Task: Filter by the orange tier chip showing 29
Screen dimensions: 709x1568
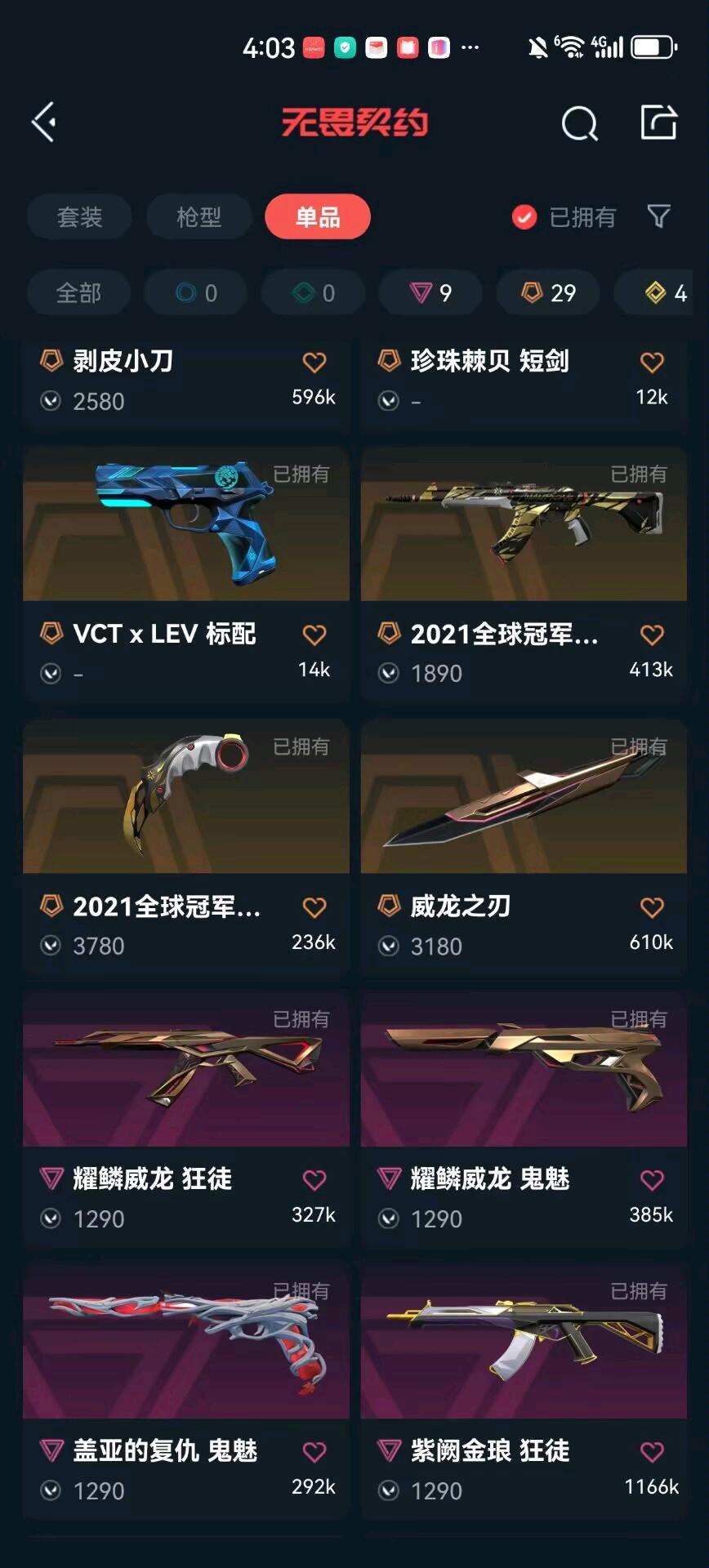Action: (x=548, y=292)
